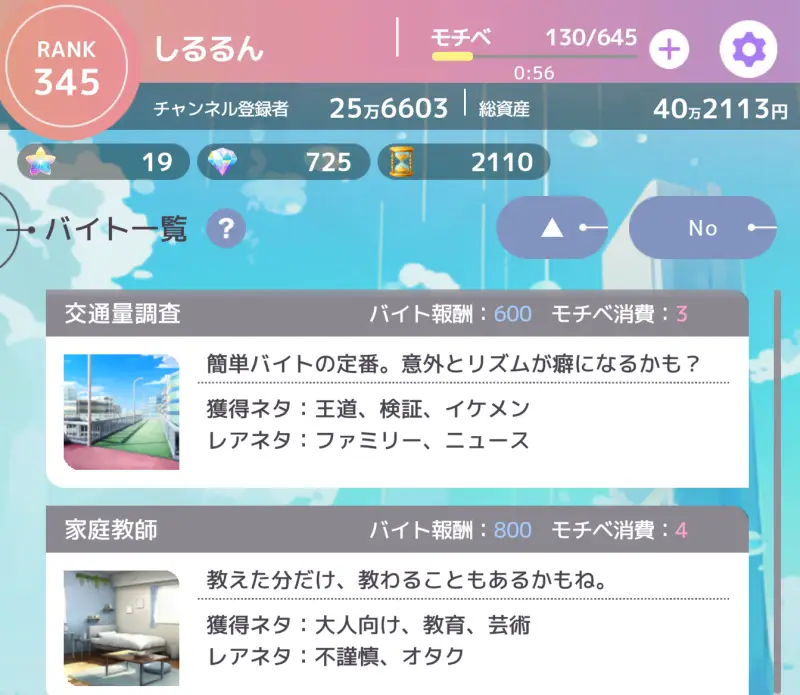Select the 家庭教師 part-time job card

pyautogui.click(x=397, y=600)
